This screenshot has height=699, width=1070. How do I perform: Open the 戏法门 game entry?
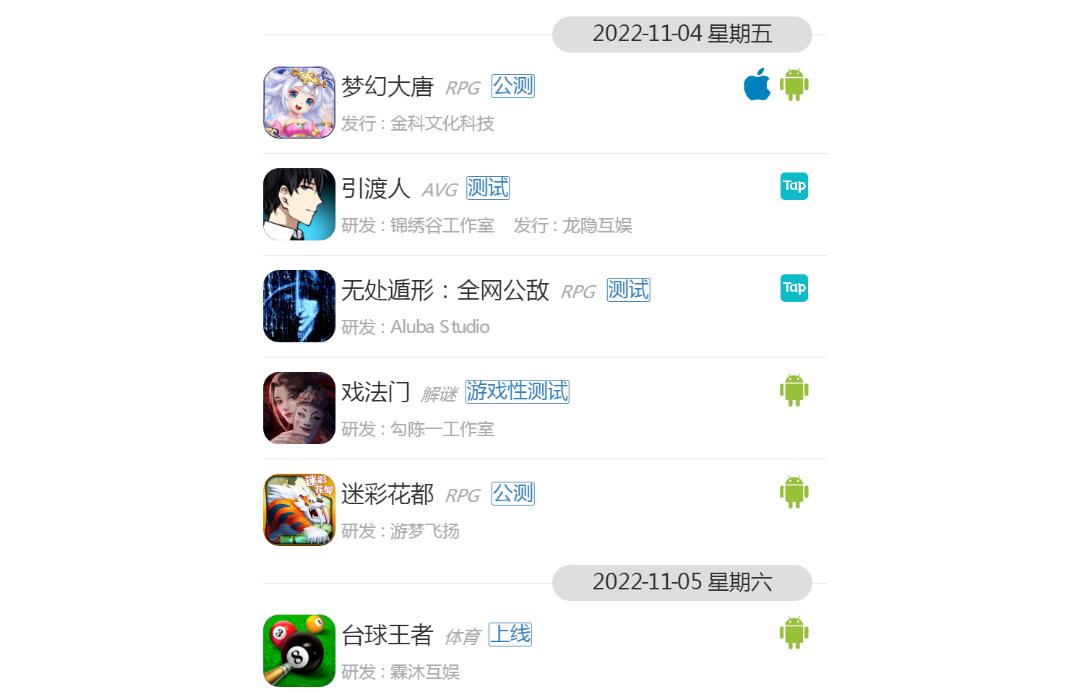click(x=375, y=392)
